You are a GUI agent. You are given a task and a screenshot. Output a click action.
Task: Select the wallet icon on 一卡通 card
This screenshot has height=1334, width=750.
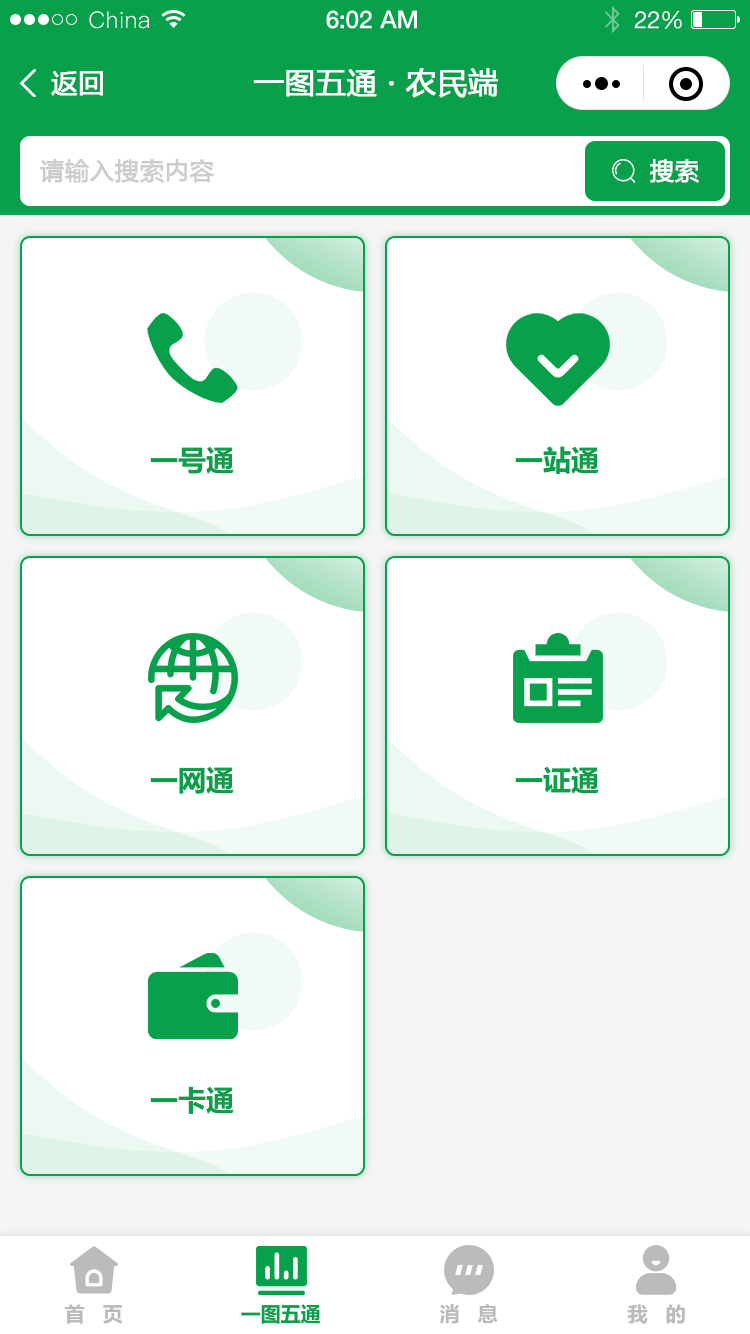click(192, 998)
